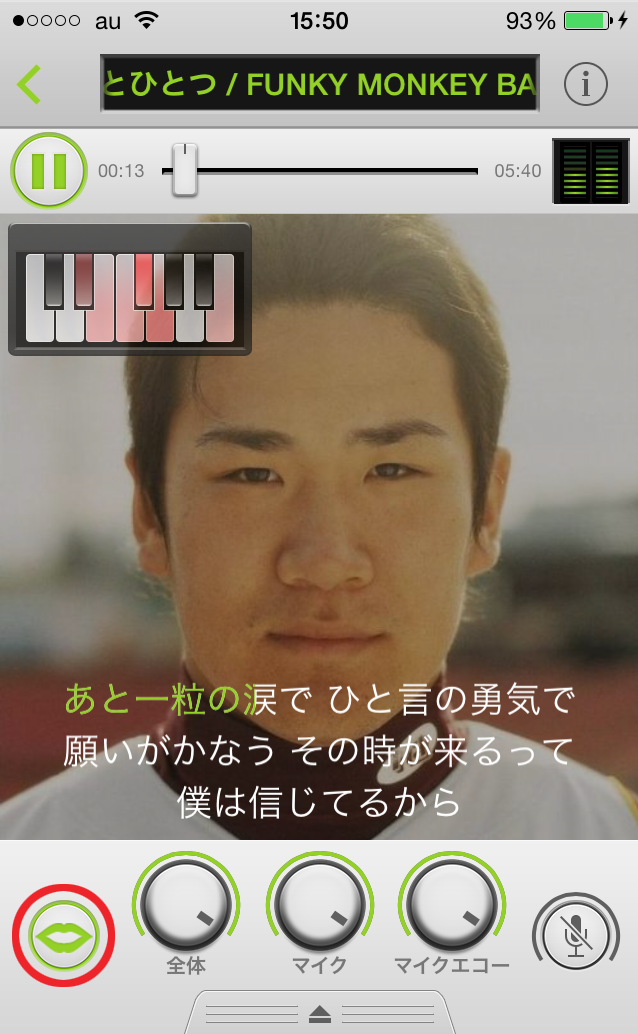The height and width of the screenshot is (1034, 638).
Task: Open the piano key control
Action: (130, 290)
